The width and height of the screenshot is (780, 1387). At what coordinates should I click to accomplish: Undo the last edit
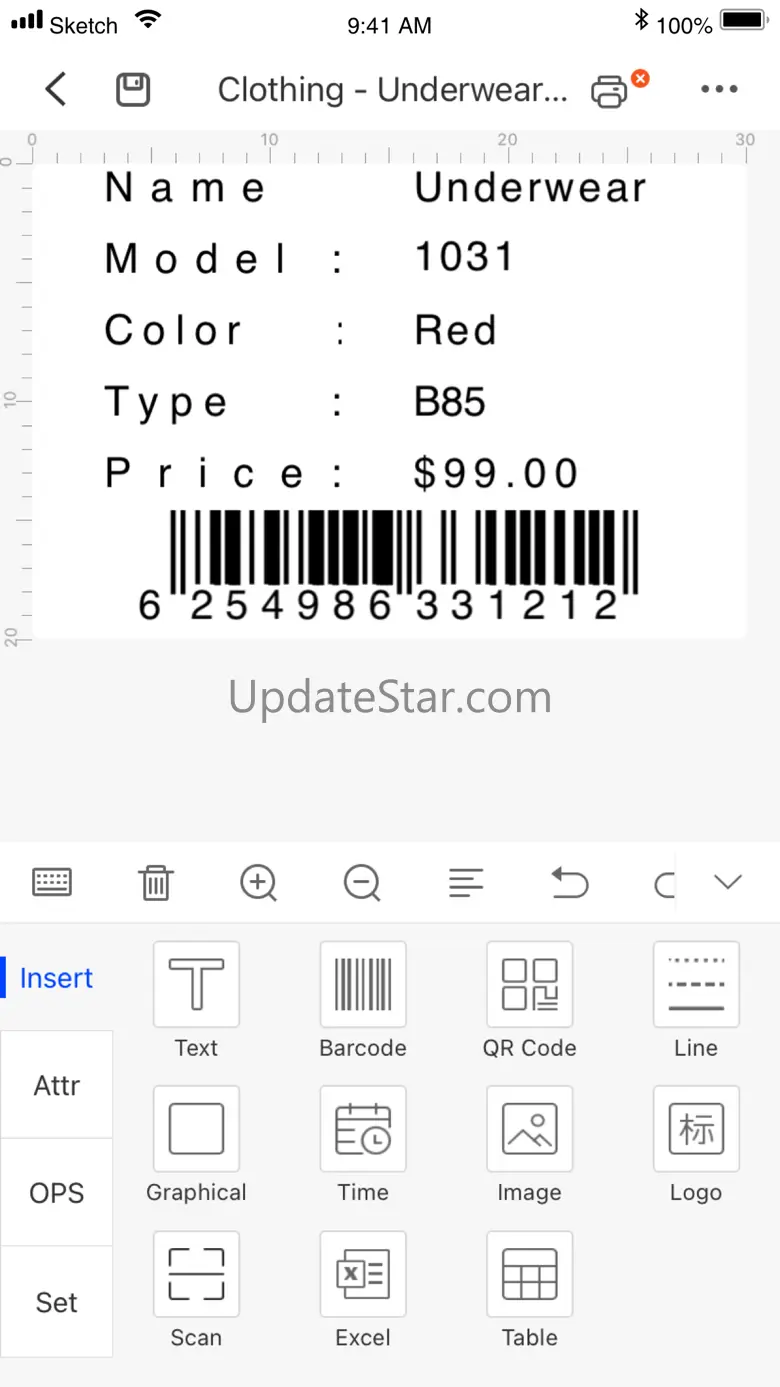[x=570, y=883]
